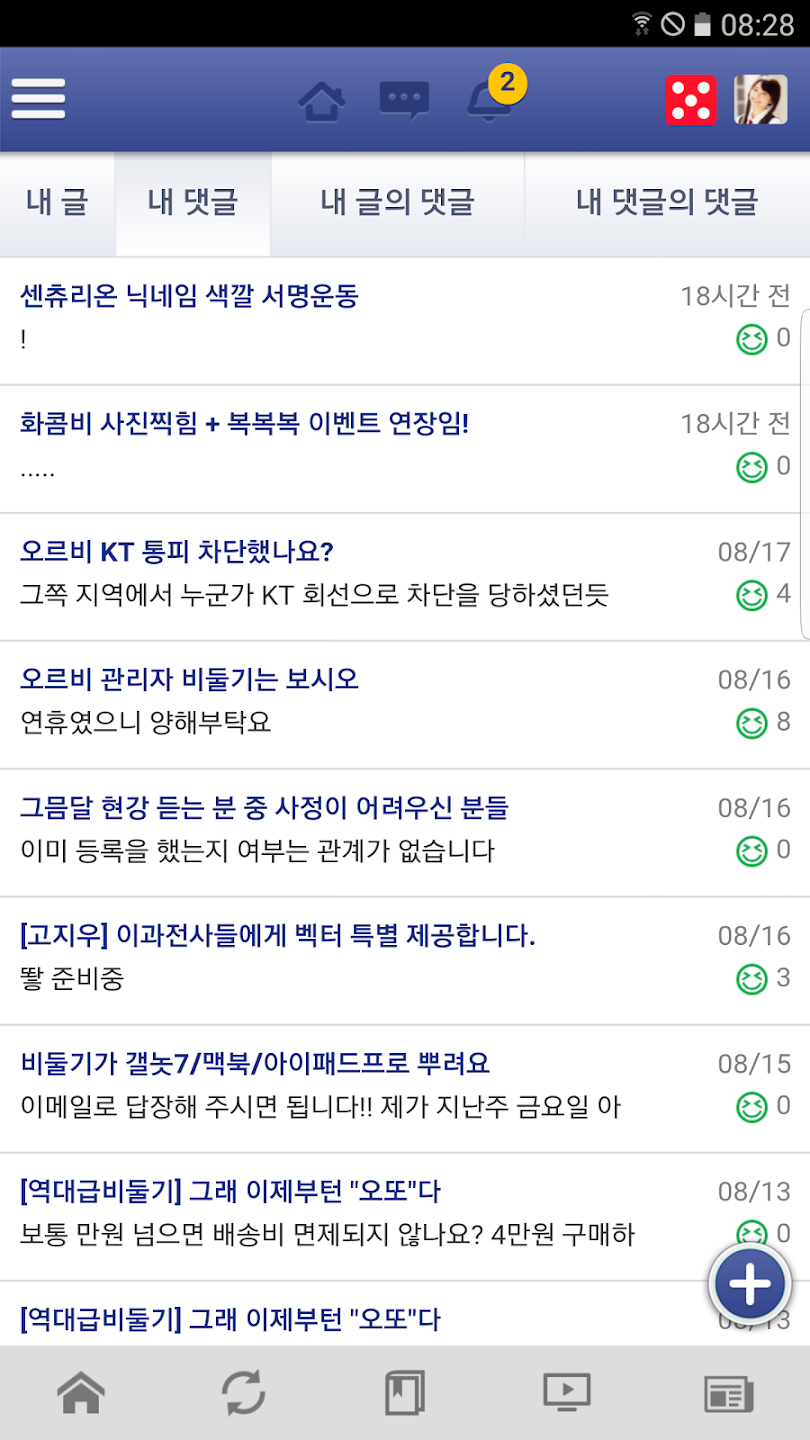Open the bookmark book icon in bottom bar

(x=405, y=1393)
